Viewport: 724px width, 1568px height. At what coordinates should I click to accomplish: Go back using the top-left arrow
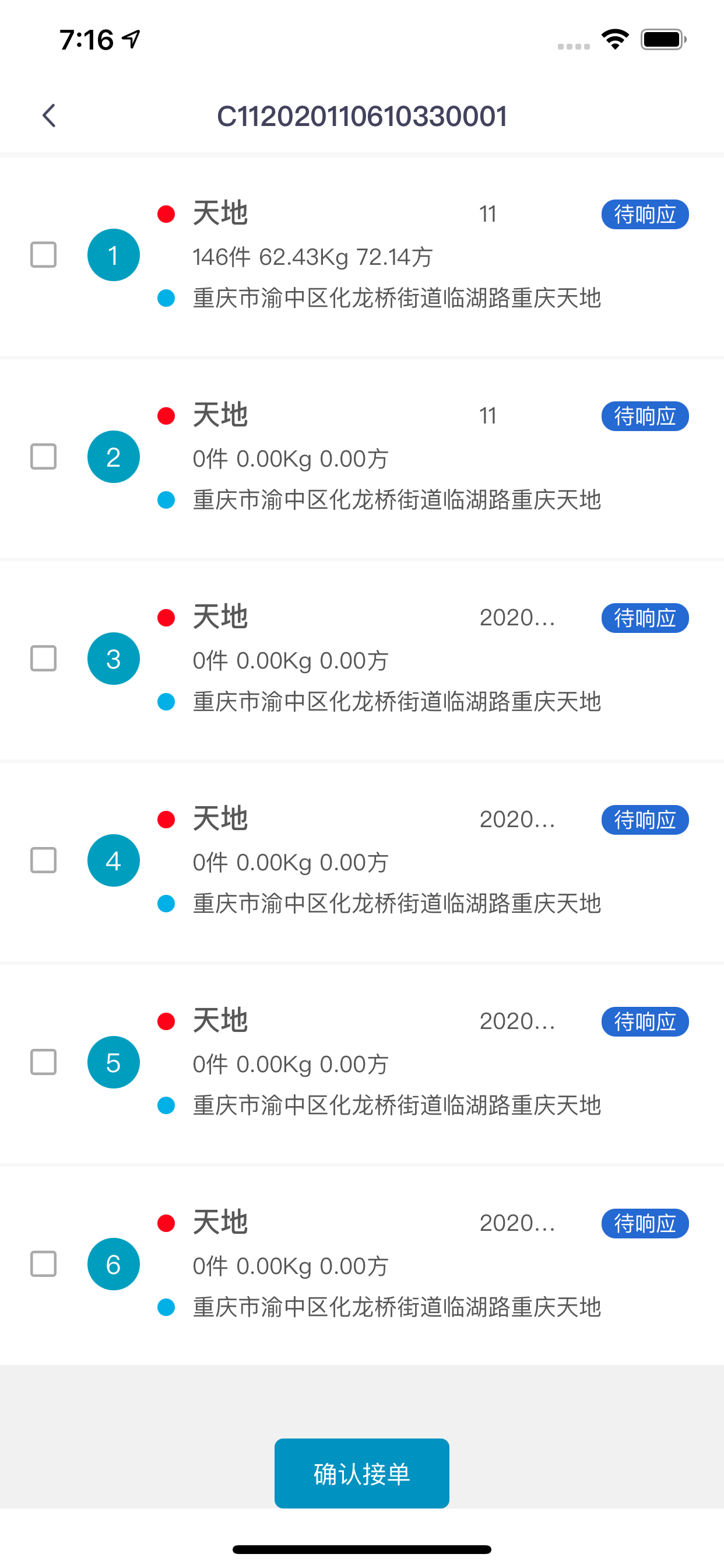coord(50,115)
